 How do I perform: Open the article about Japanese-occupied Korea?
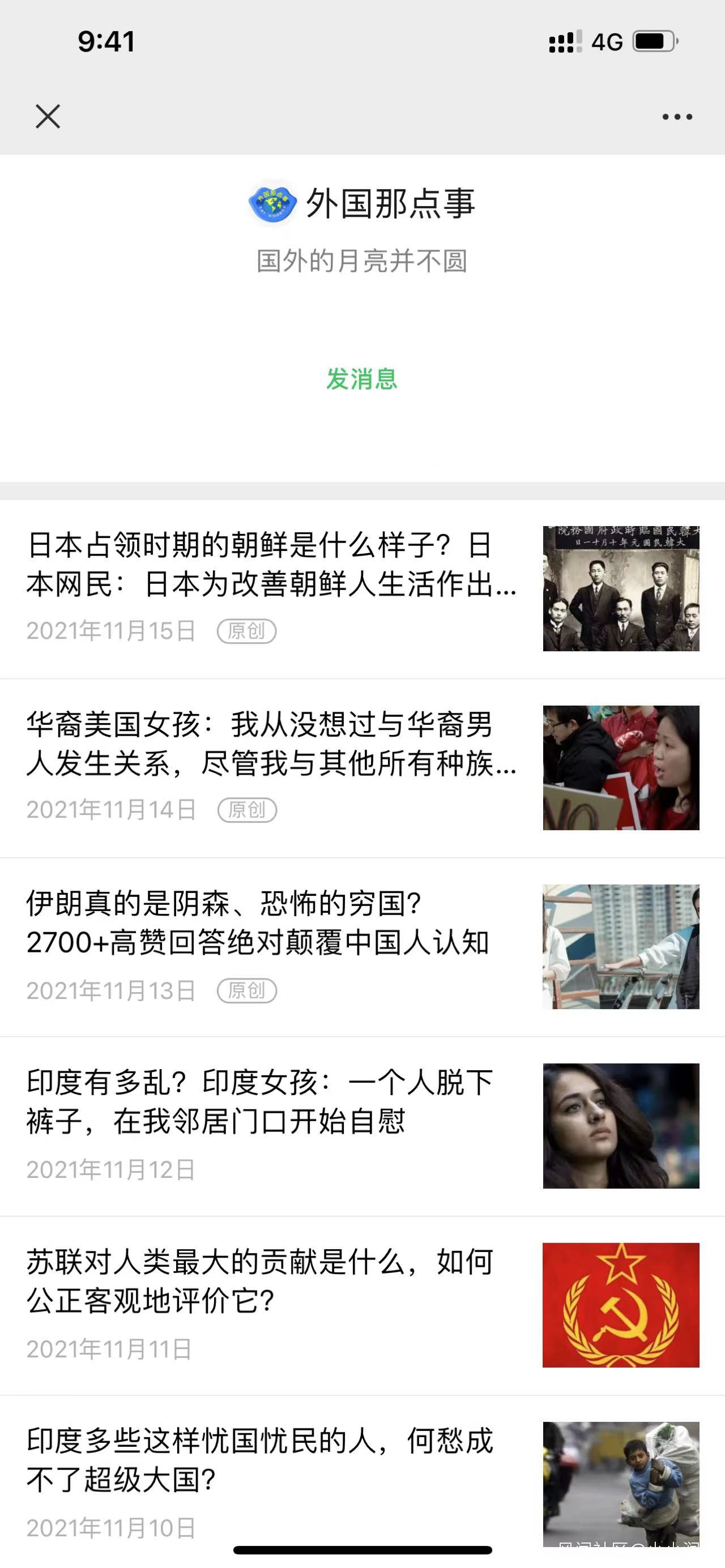pyautogui.click(x=271, y=565)
